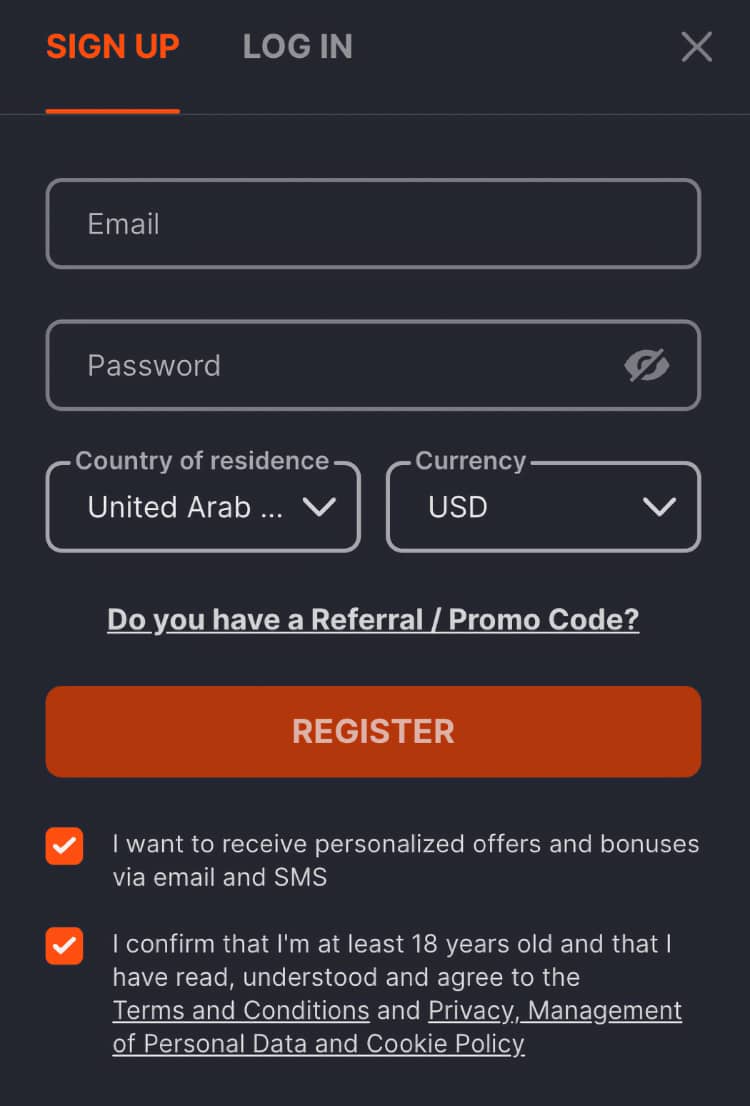This screenshot has height=1106, width=750.
Task: Open the Referral / Promo Code link
Action: (373, 620)
